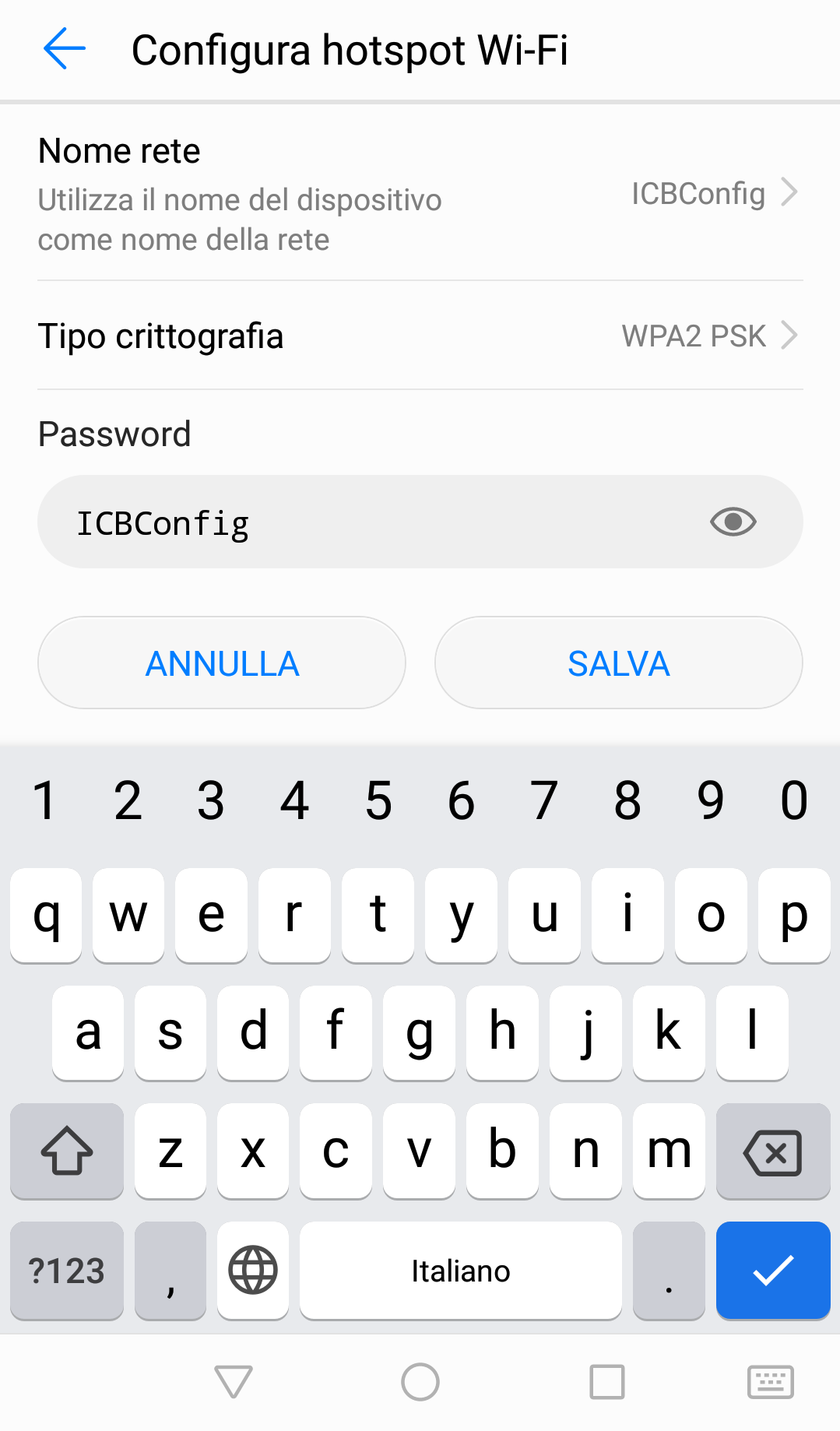Tap ANNULLA to cancel changes
Image resolution: width=840 pixels, height=1431 pixels.
222,663
